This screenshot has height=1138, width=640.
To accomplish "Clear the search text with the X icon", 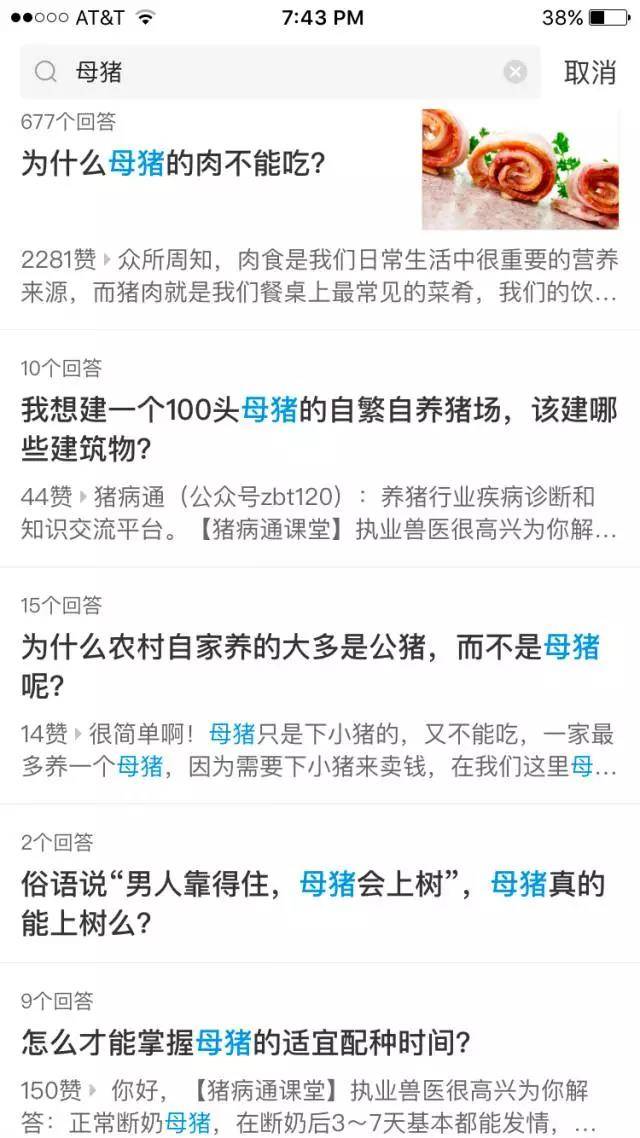I will 515,72.
